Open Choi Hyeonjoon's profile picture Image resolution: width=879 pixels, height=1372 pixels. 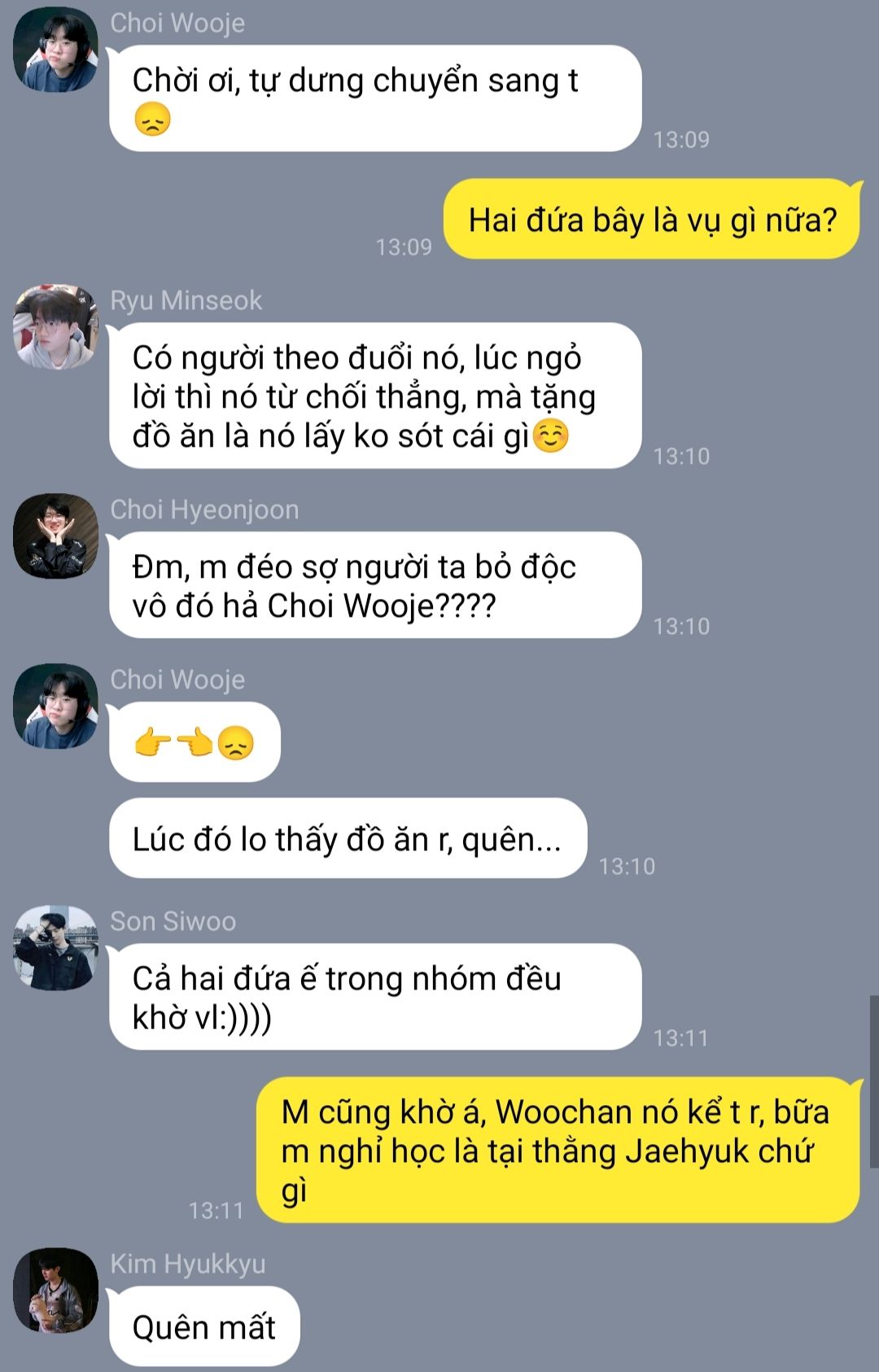(x=55, y=535)
